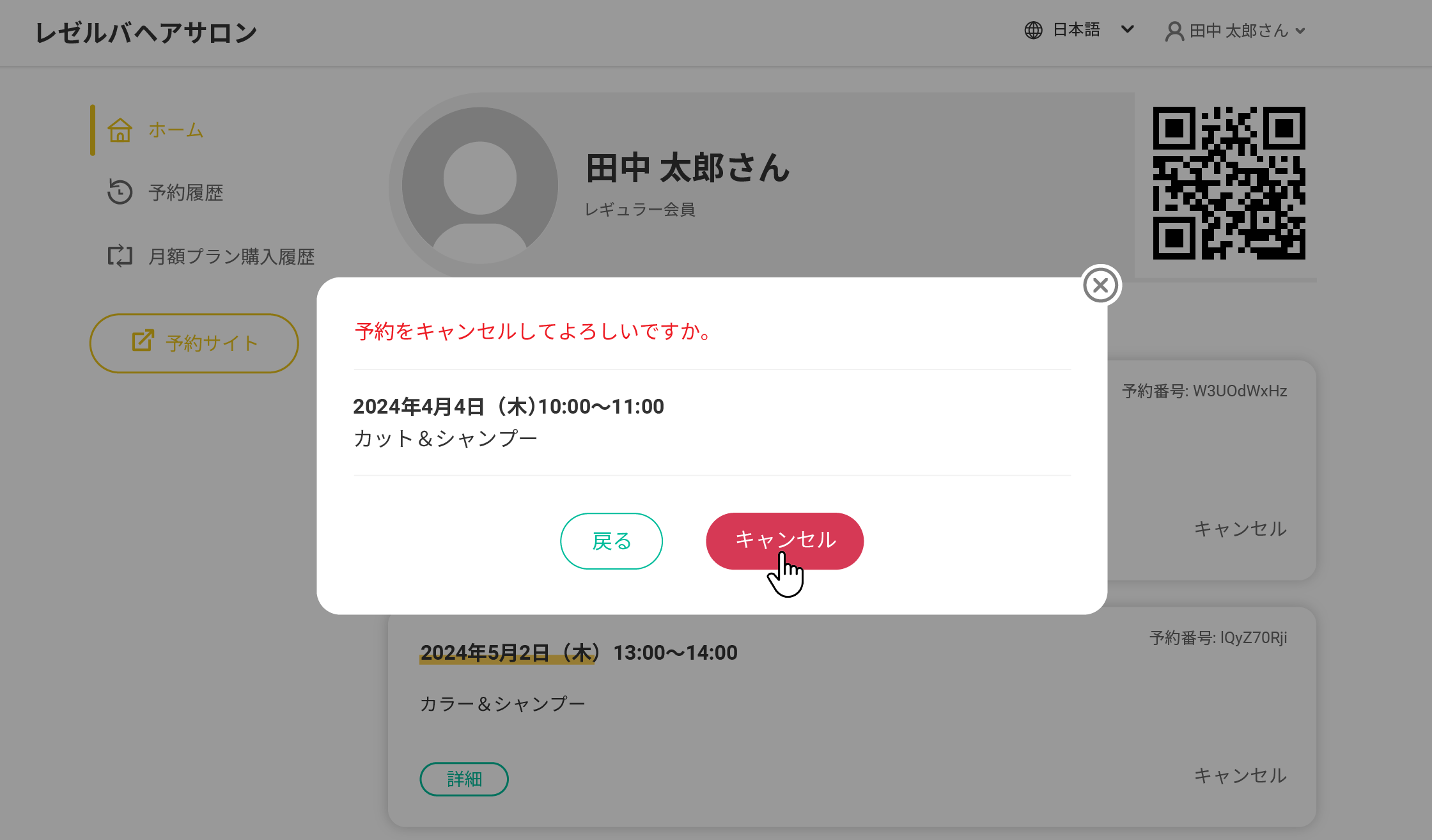The image size is (1432, 840).
Task: Tap 戻る to go back
Action: coord(611,541)
